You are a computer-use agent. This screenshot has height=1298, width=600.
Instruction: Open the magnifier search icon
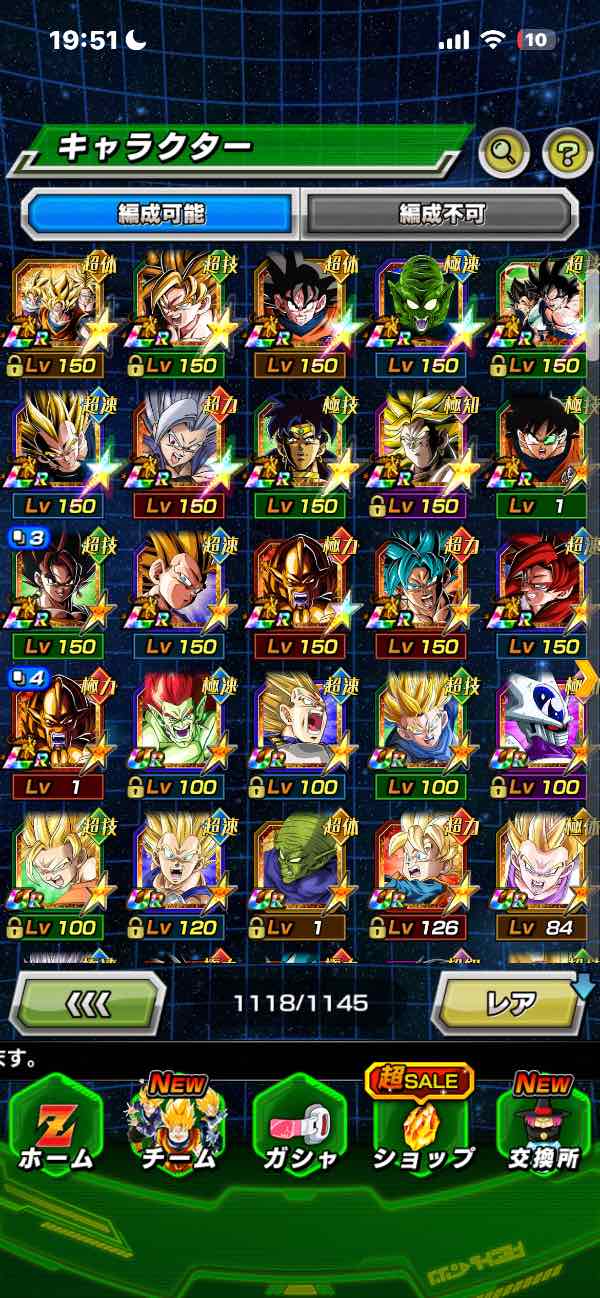[x=504, y=153]
